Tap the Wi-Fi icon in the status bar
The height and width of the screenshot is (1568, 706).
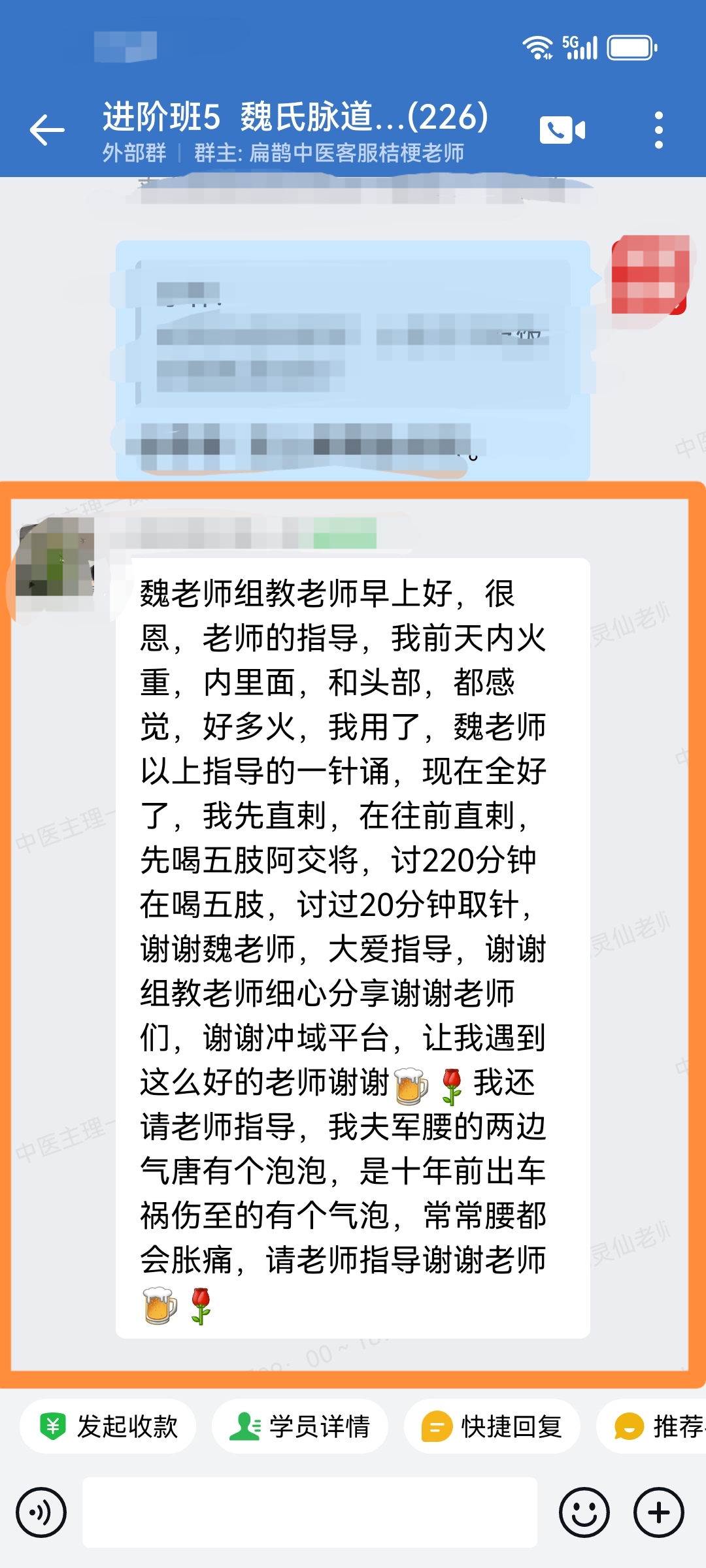point(537,46)
